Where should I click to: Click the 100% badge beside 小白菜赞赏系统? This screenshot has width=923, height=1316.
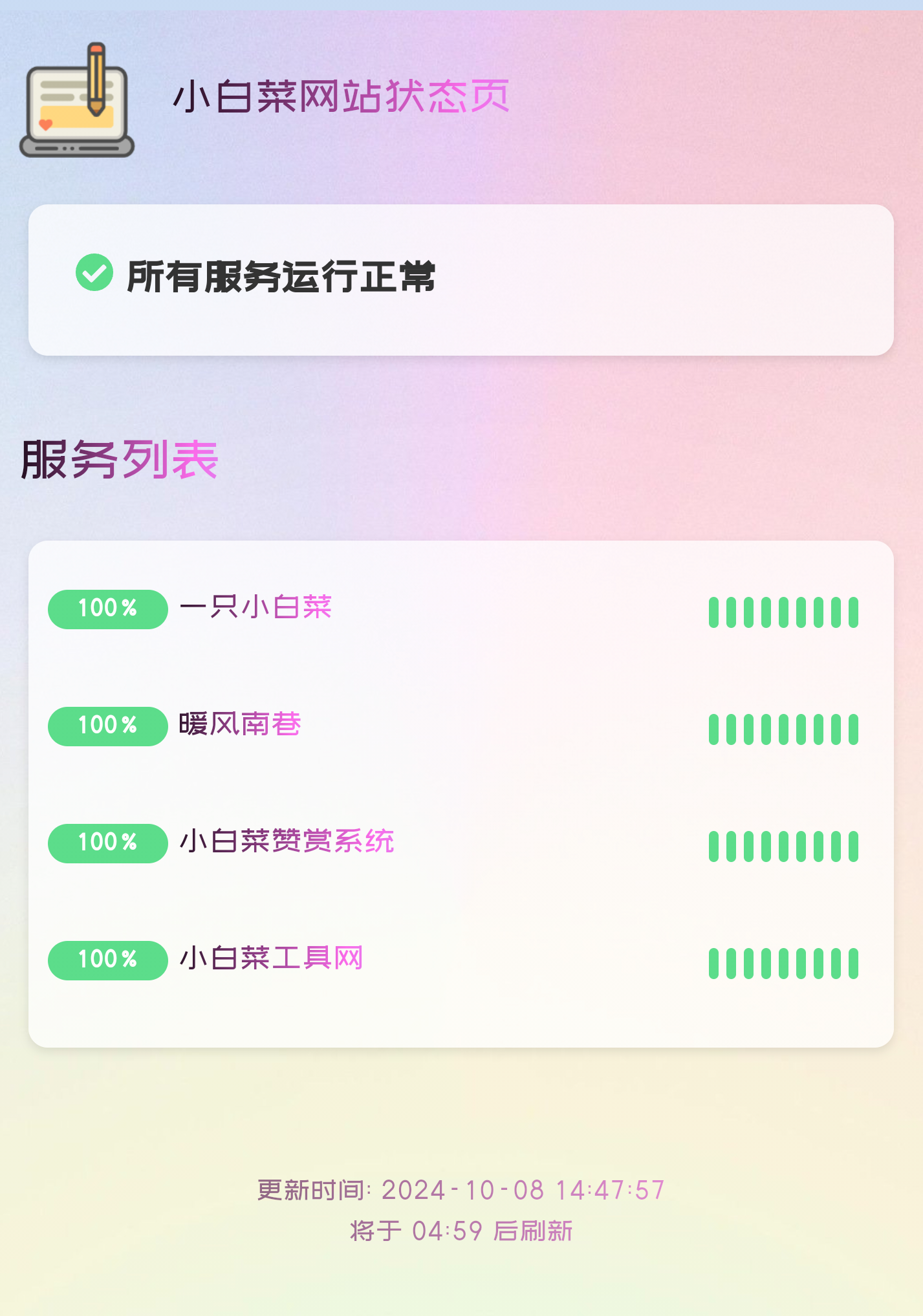pyautogui.click(x=107, y=843)
